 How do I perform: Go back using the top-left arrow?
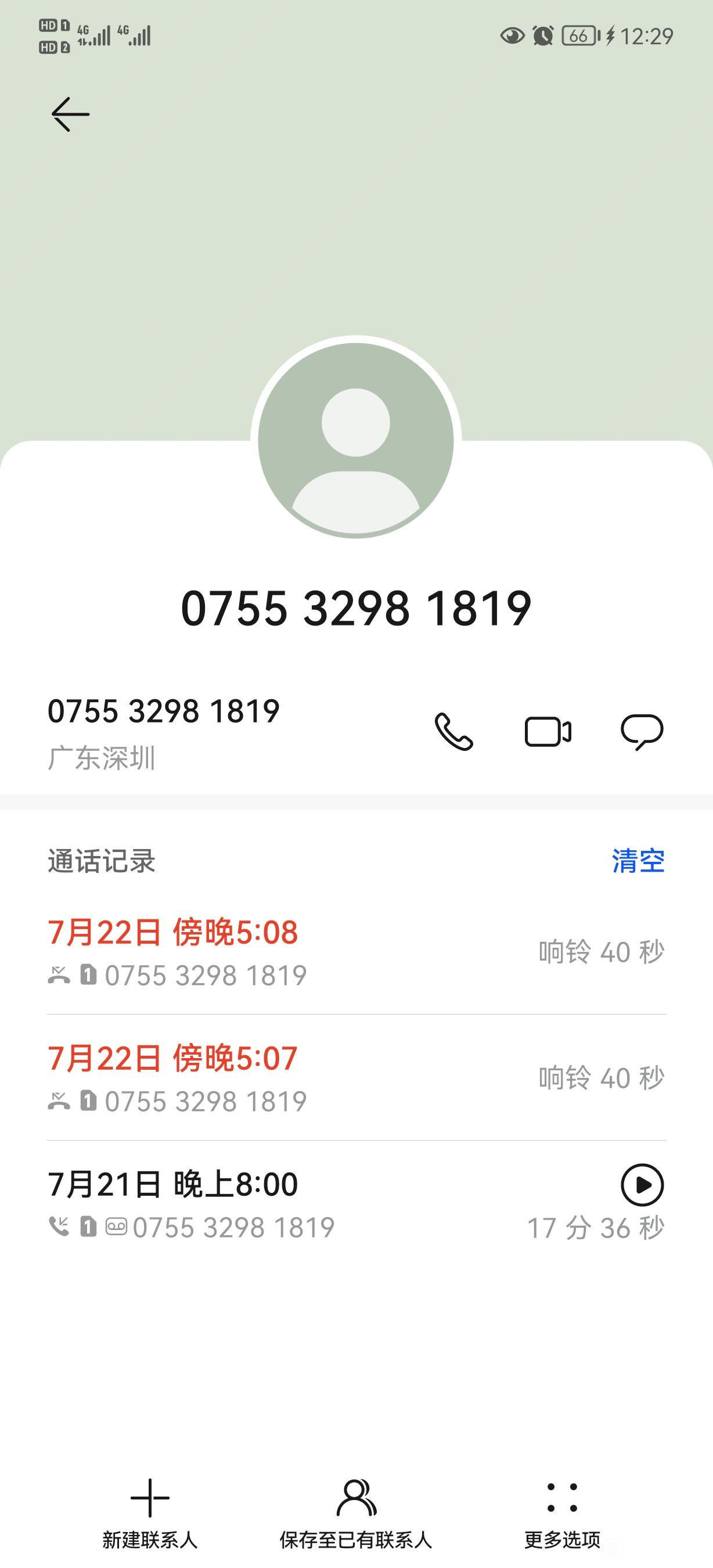point(71,114)
